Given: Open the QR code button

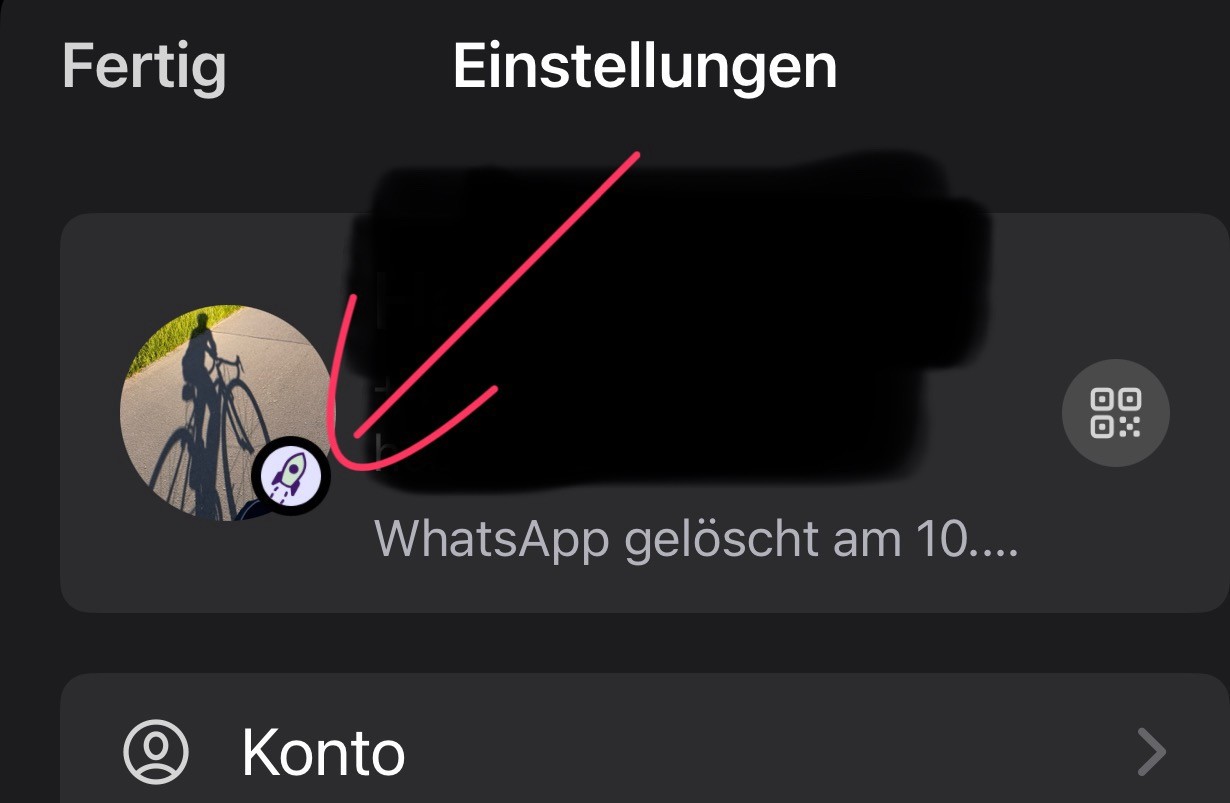Looking at the screenshot, I should [x=1115, y=413].
